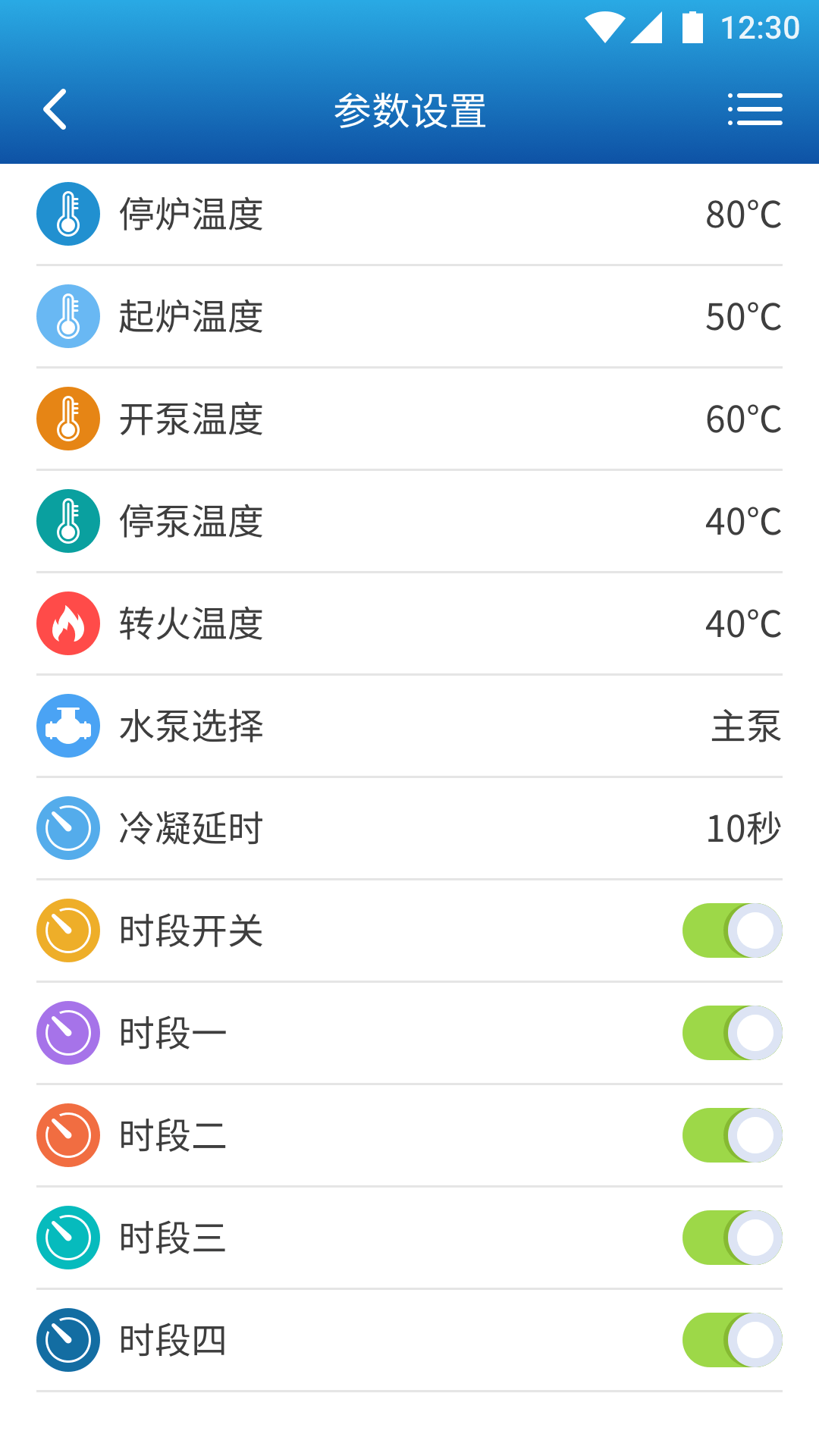The image size is (819, 1456).
Task: Click the yellow clock icon beside 时段开关
Action: [67, 930]
